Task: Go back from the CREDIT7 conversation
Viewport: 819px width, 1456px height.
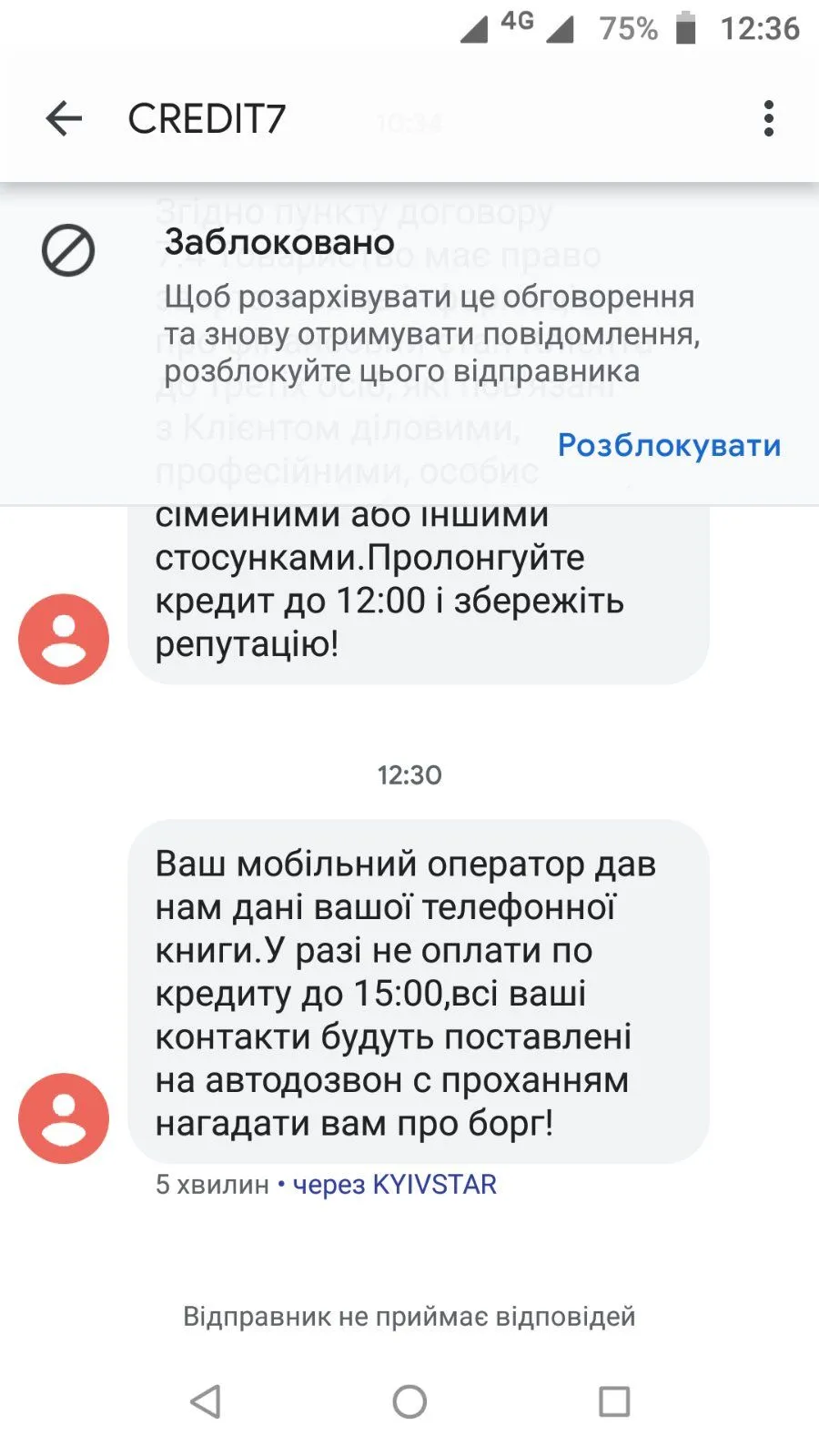Action: (x=64, y=118)
